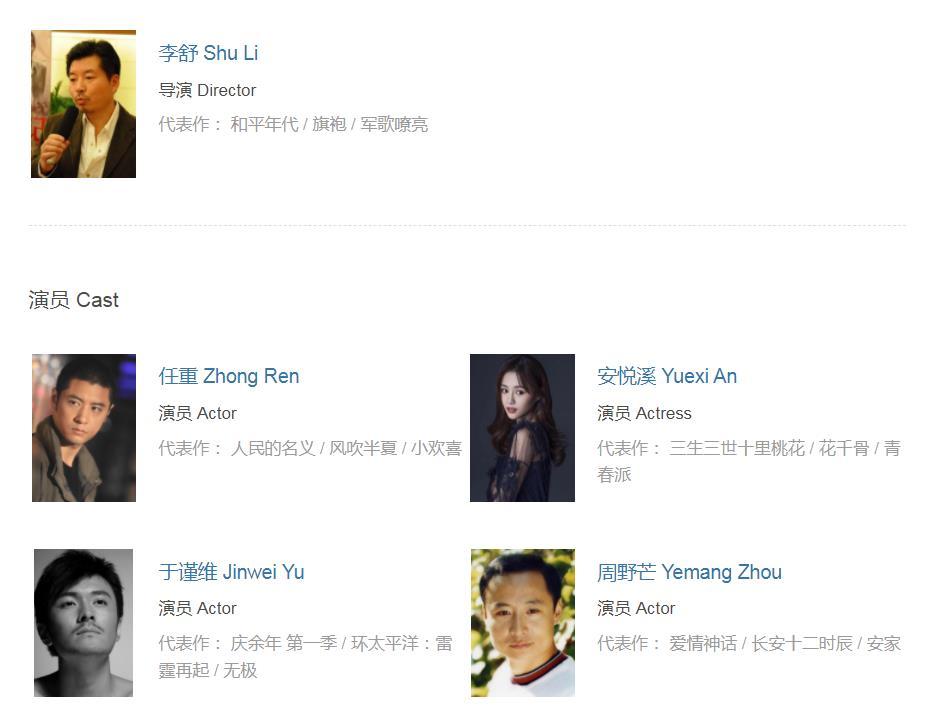Tap Yemang Zhou's portrait photo
943x712 pixels.
coord(522,622)
